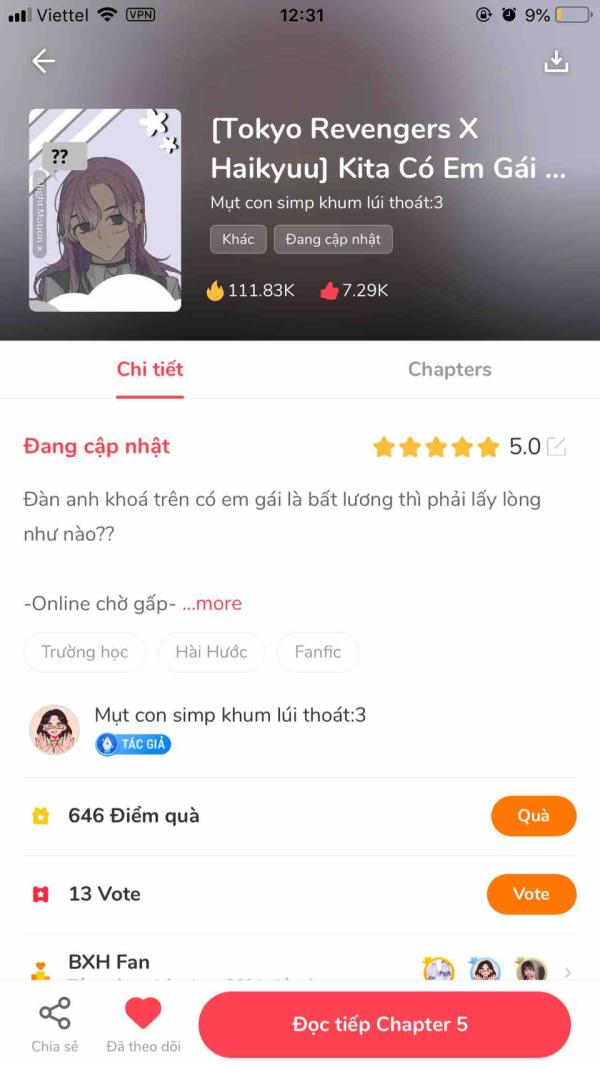
Task: Go back using the arrow
Action: tap(43, 61)
